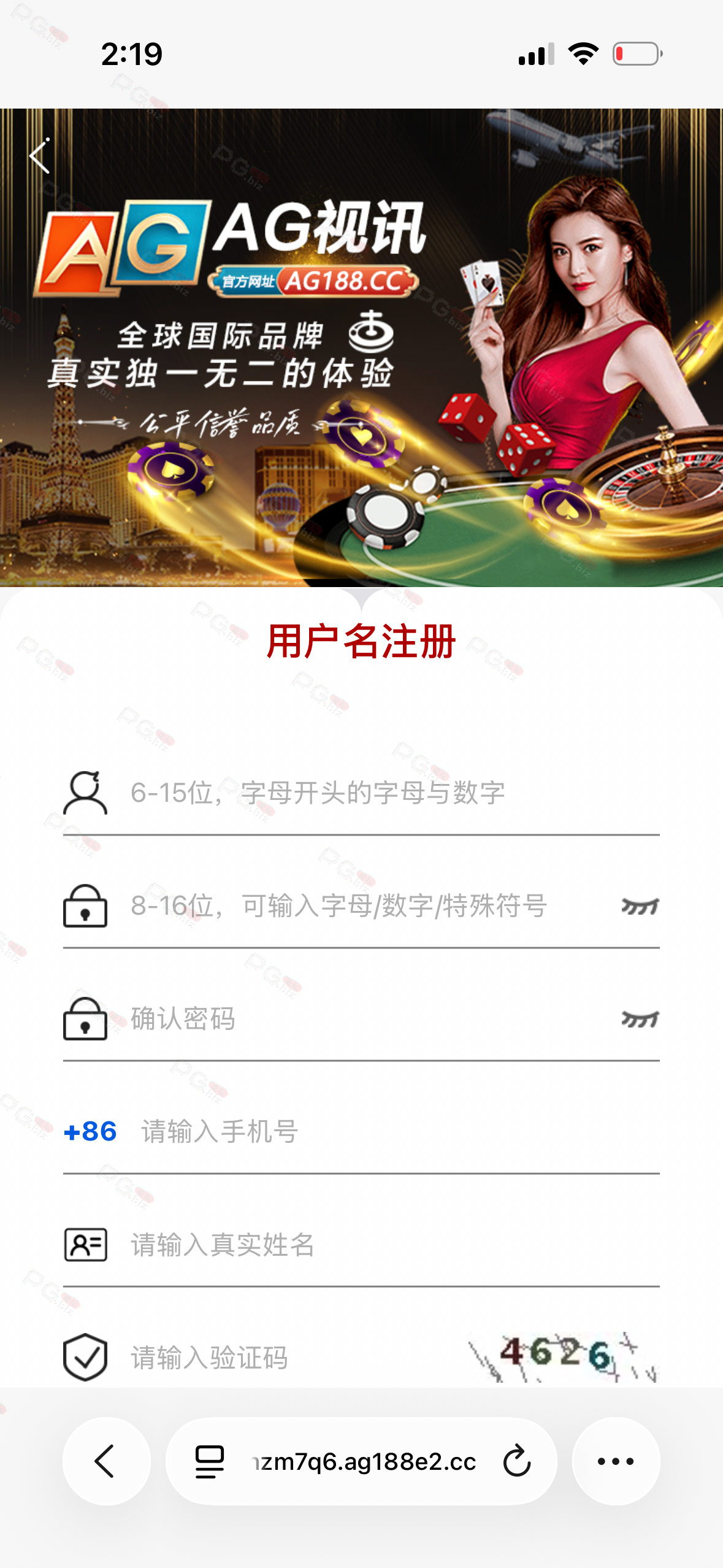Screen dimensions: 723x1568
Task: Open the page settings icon beside the URL
Action: point(210,1461)
